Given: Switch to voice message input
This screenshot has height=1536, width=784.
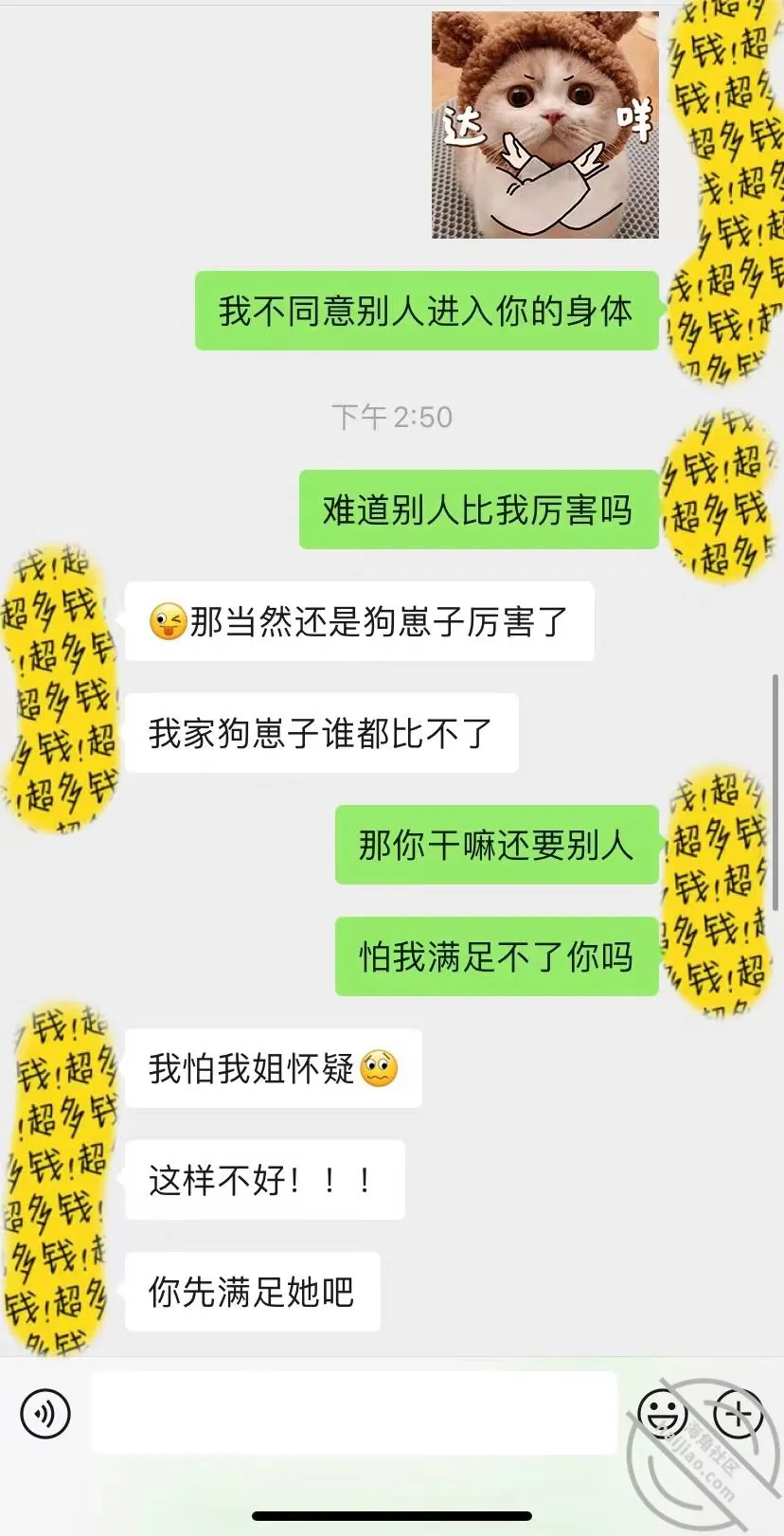Looking at the screenshot, I should tap(45, 1414).
